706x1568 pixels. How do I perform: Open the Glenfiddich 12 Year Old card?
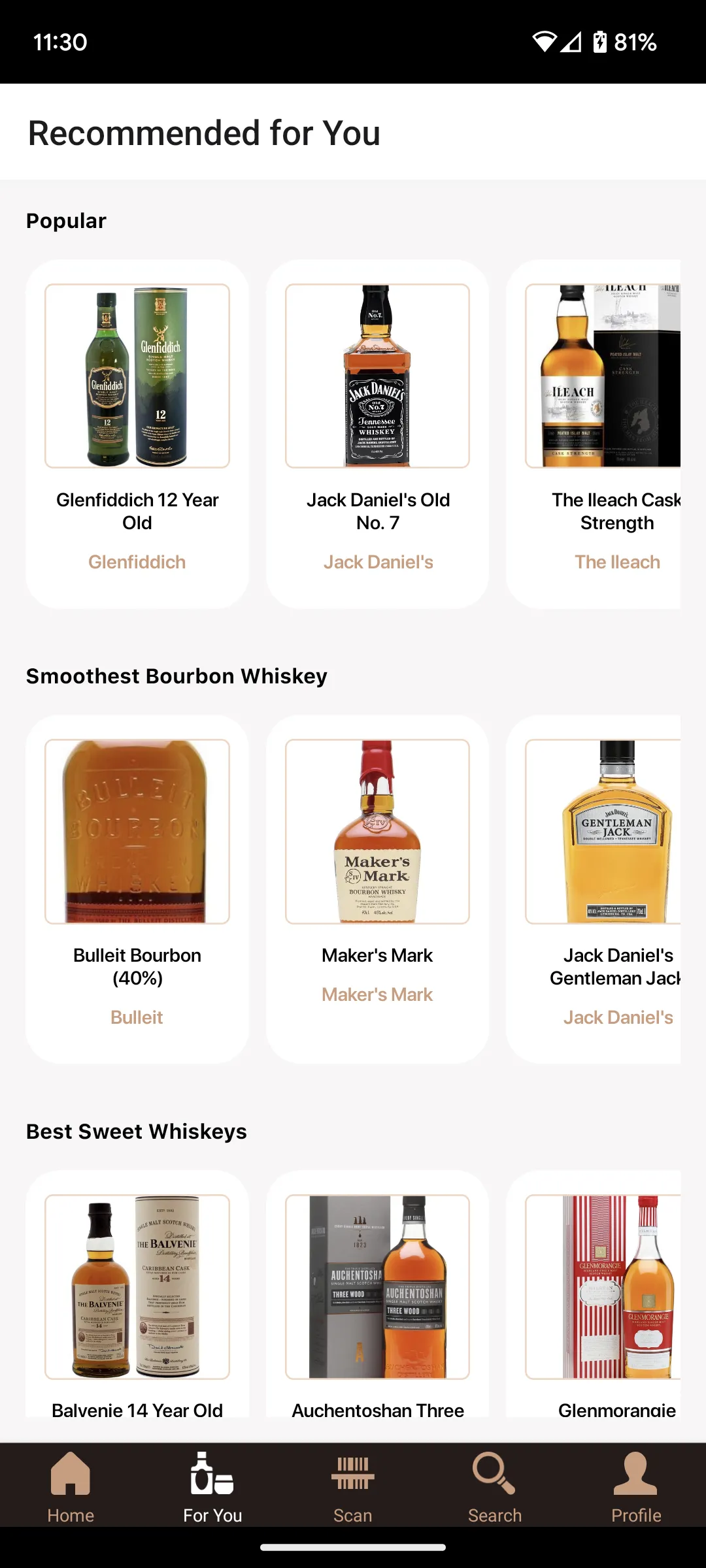137,434
